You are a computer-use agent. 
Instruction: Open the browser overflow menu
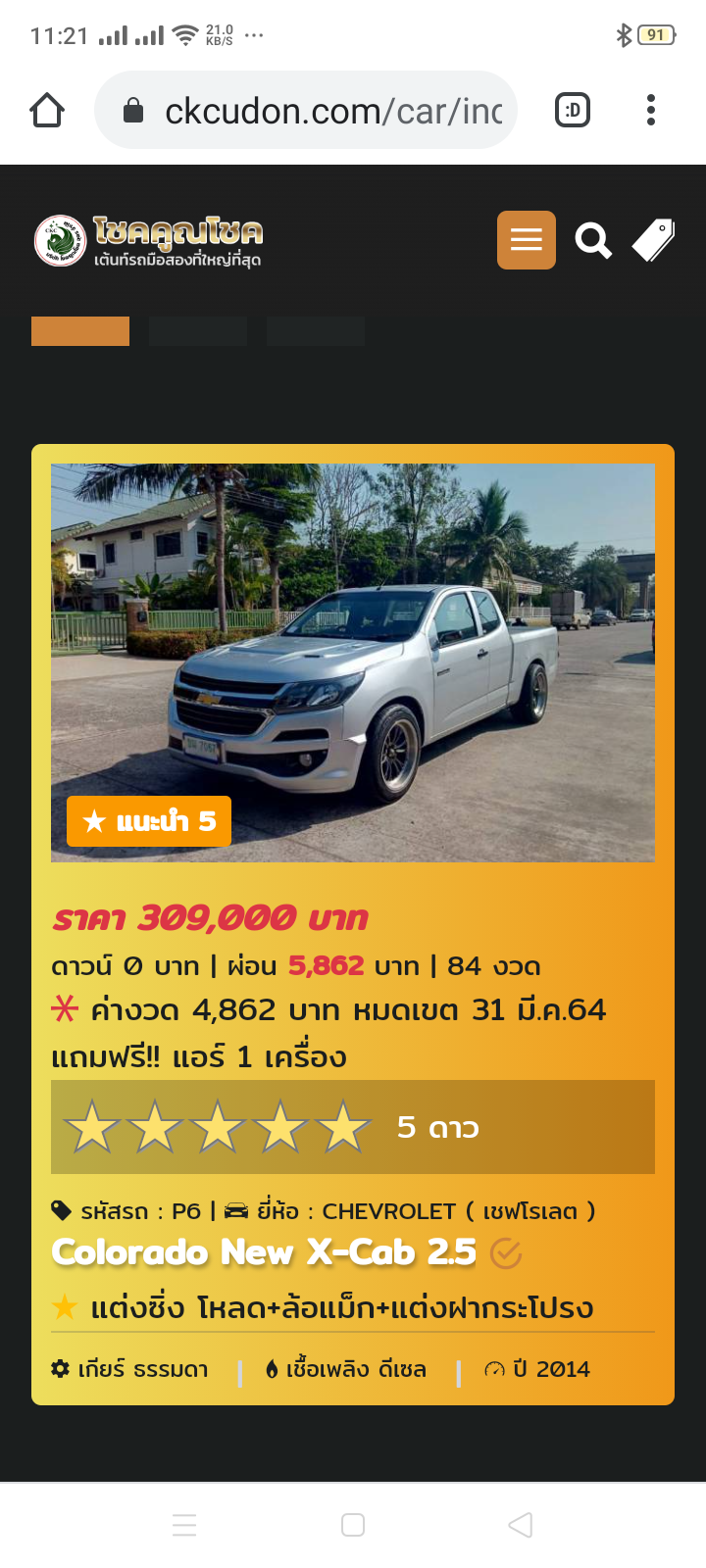point(650,111)
